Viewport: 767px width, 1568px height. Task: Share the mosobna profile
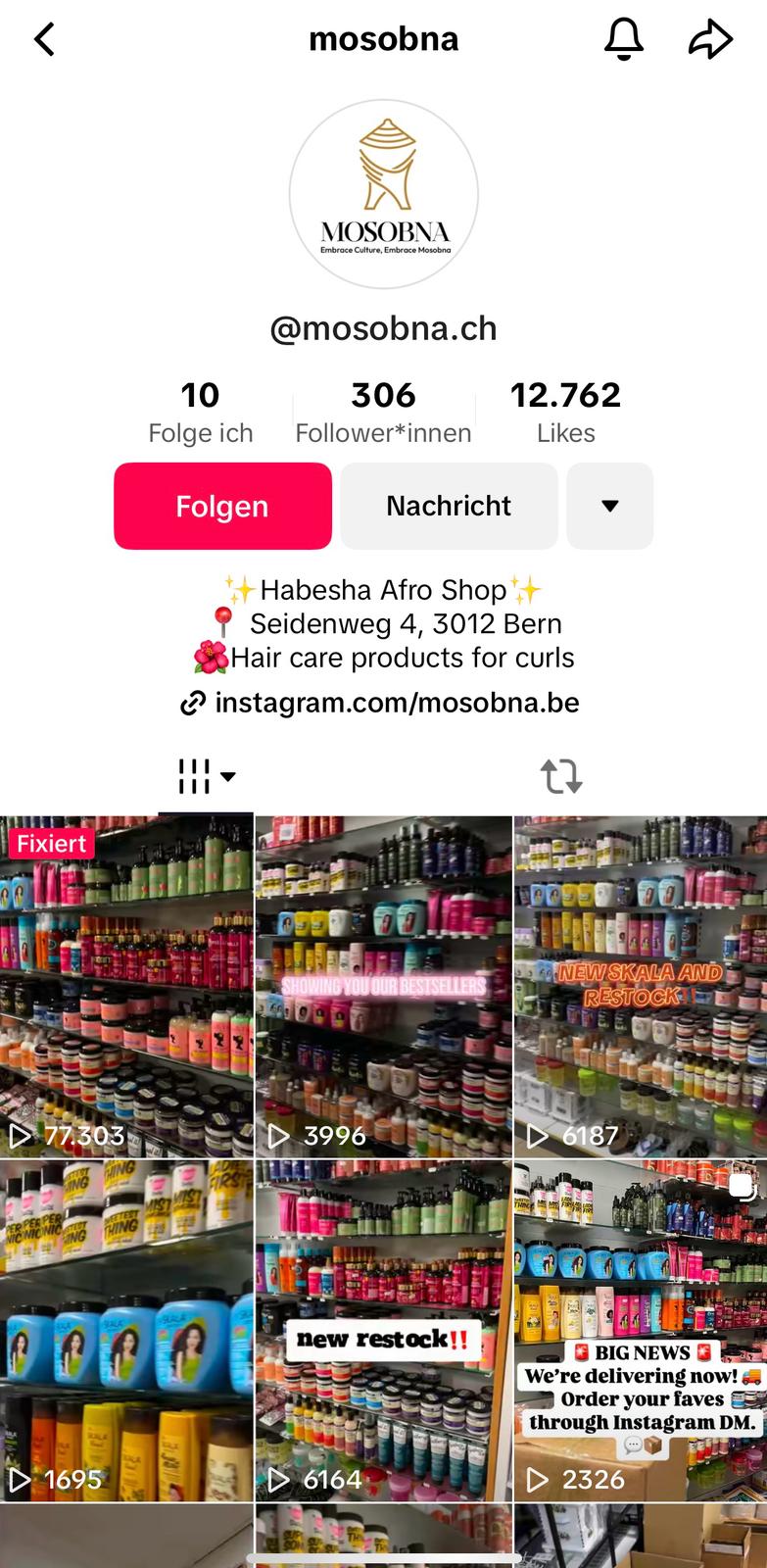710,40
